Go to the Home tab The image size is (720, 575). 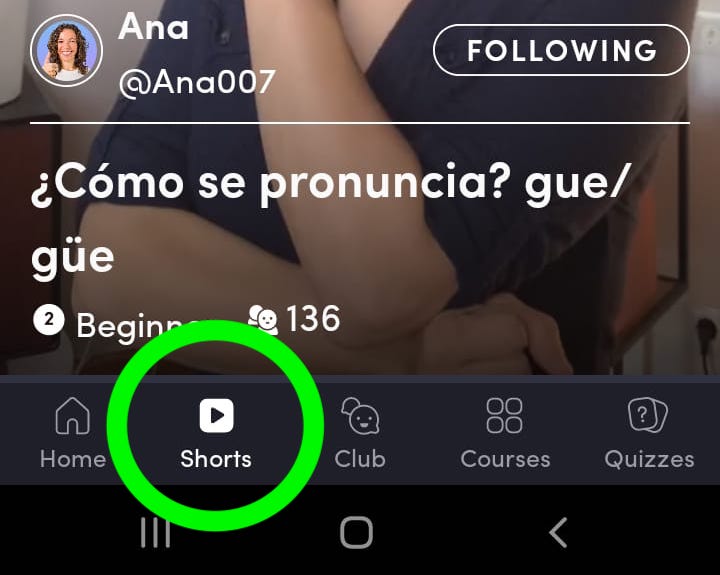[x=72, y=433]
